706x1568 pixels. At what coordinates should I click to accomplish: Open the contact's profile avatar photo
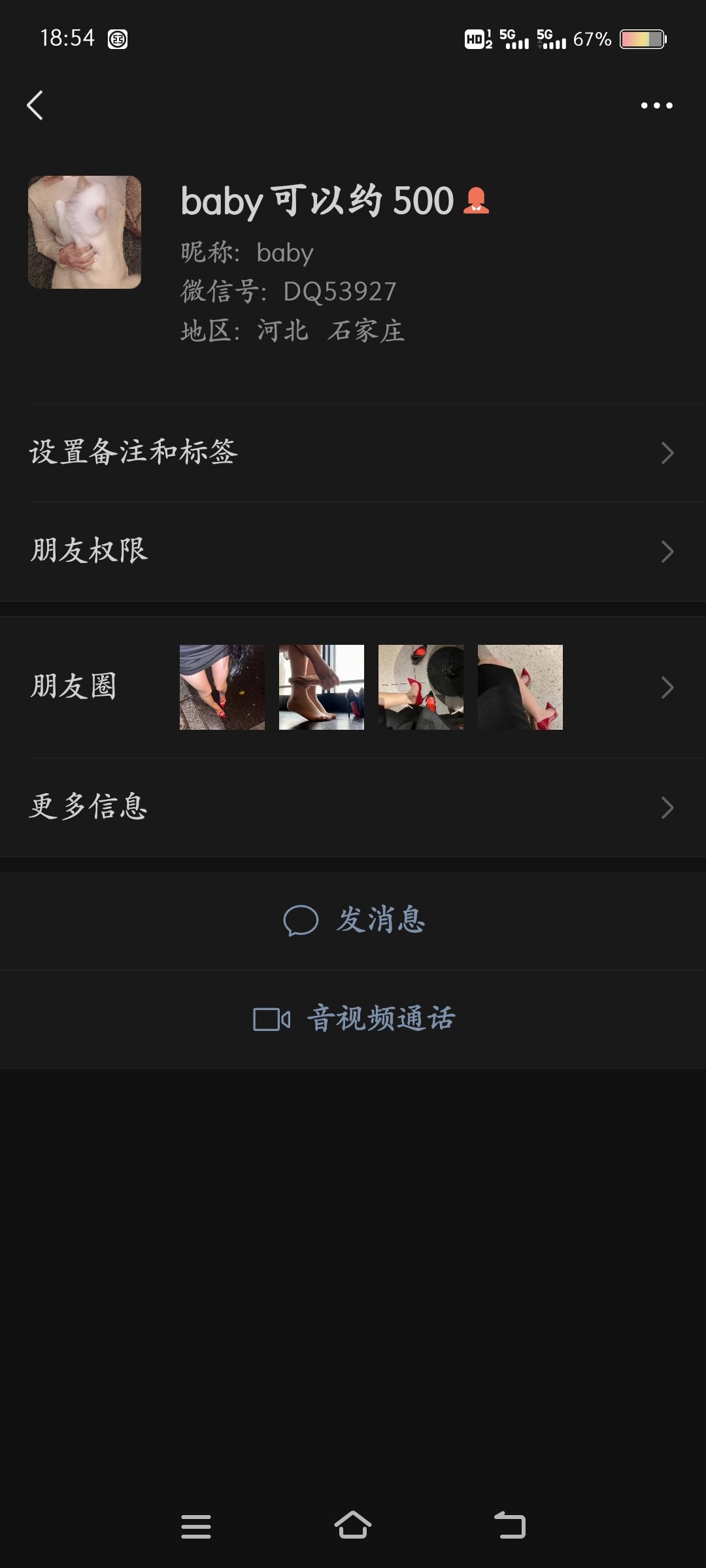click(x=85, y=232)
